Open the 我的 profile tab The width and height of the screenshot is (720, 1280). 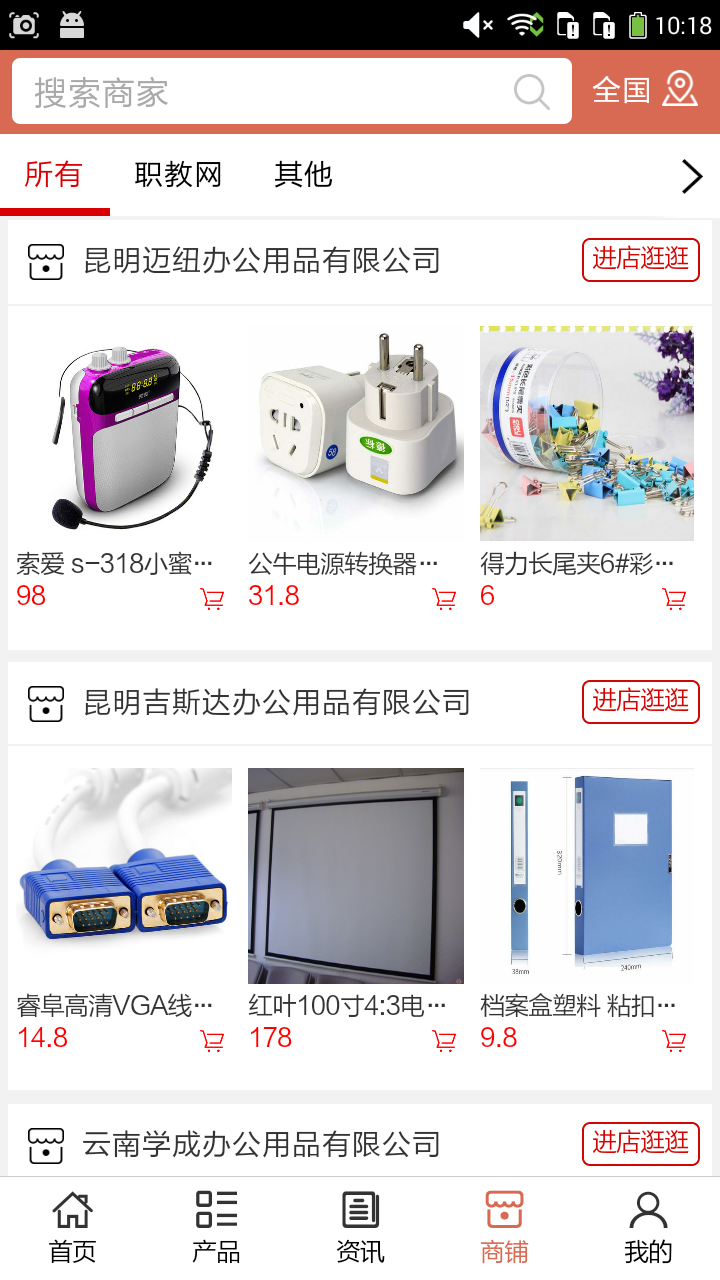(x=648, y=1228)
